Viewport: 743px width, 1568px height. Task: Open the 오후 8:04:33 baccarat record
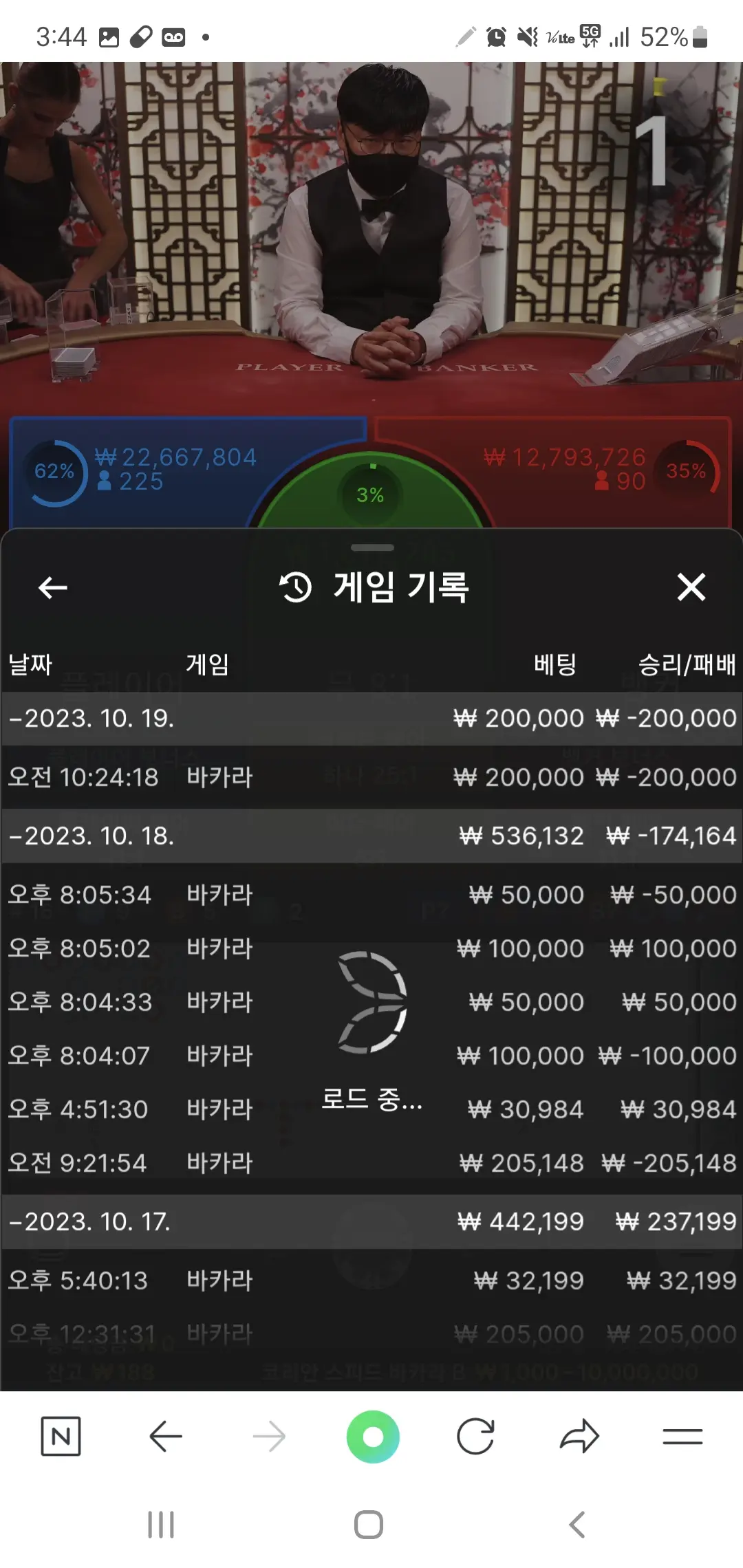point(371,1002)
